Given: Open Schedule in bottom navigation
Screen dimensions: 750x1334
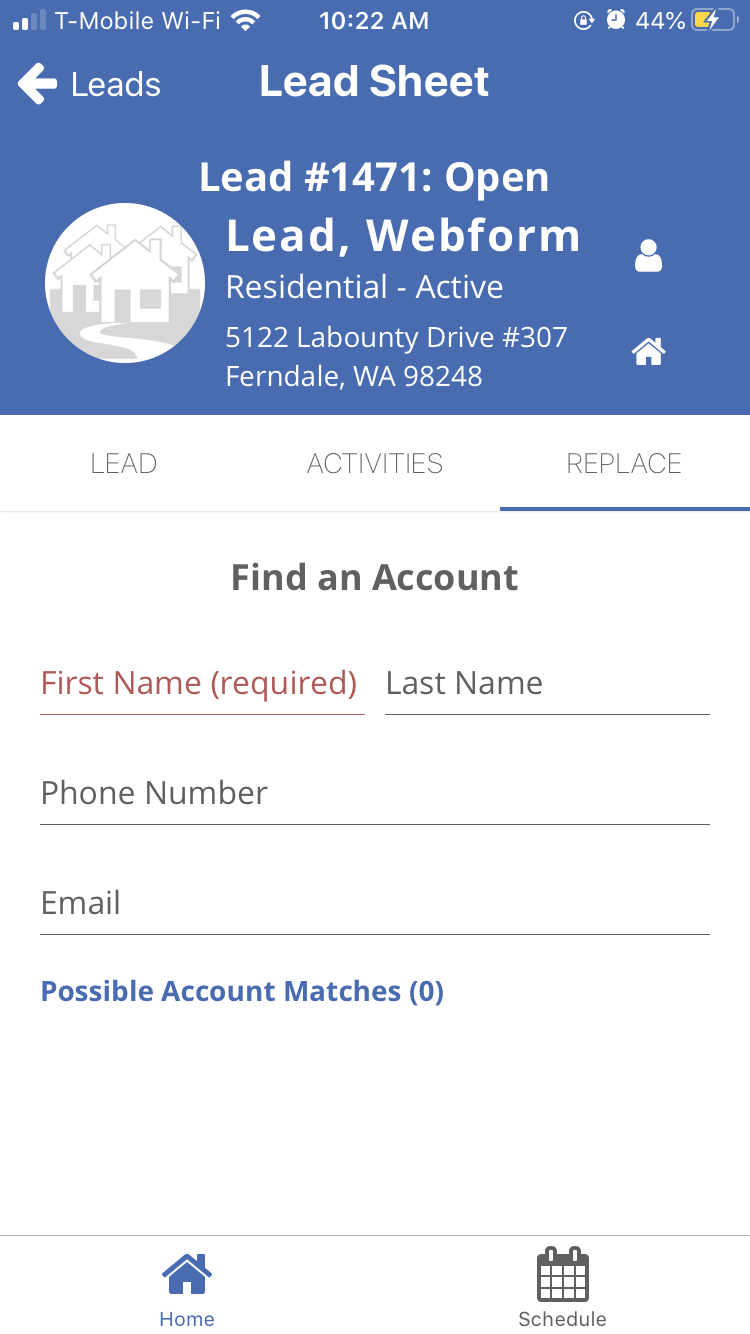Looking at the screenshot, I should coord(562,1286).
